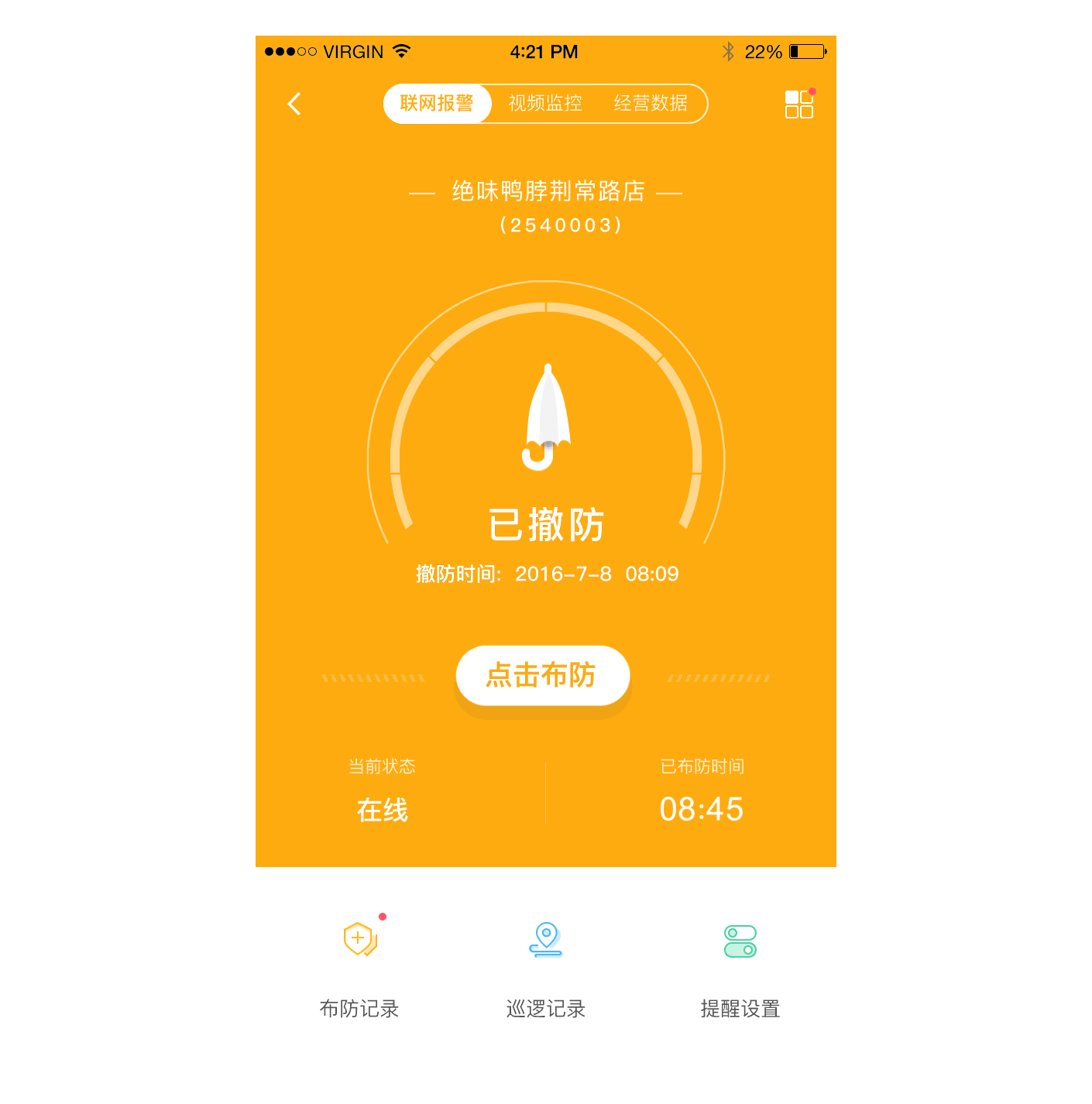
Task: Open 提醒设置 reminder settings
Action: coord(740,964)
